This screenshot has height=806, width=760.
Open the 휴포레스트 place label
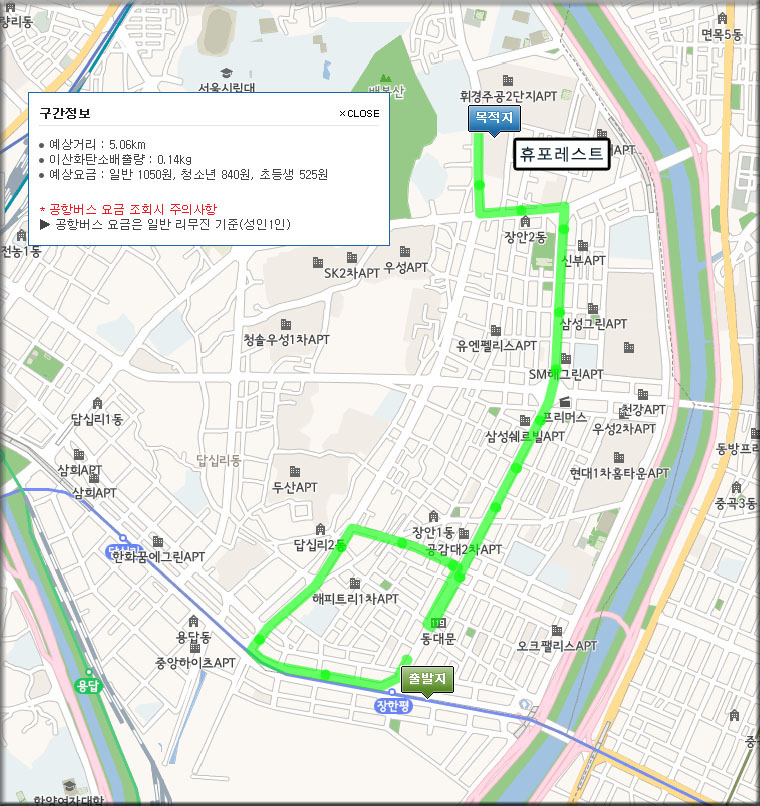(561, 155)
